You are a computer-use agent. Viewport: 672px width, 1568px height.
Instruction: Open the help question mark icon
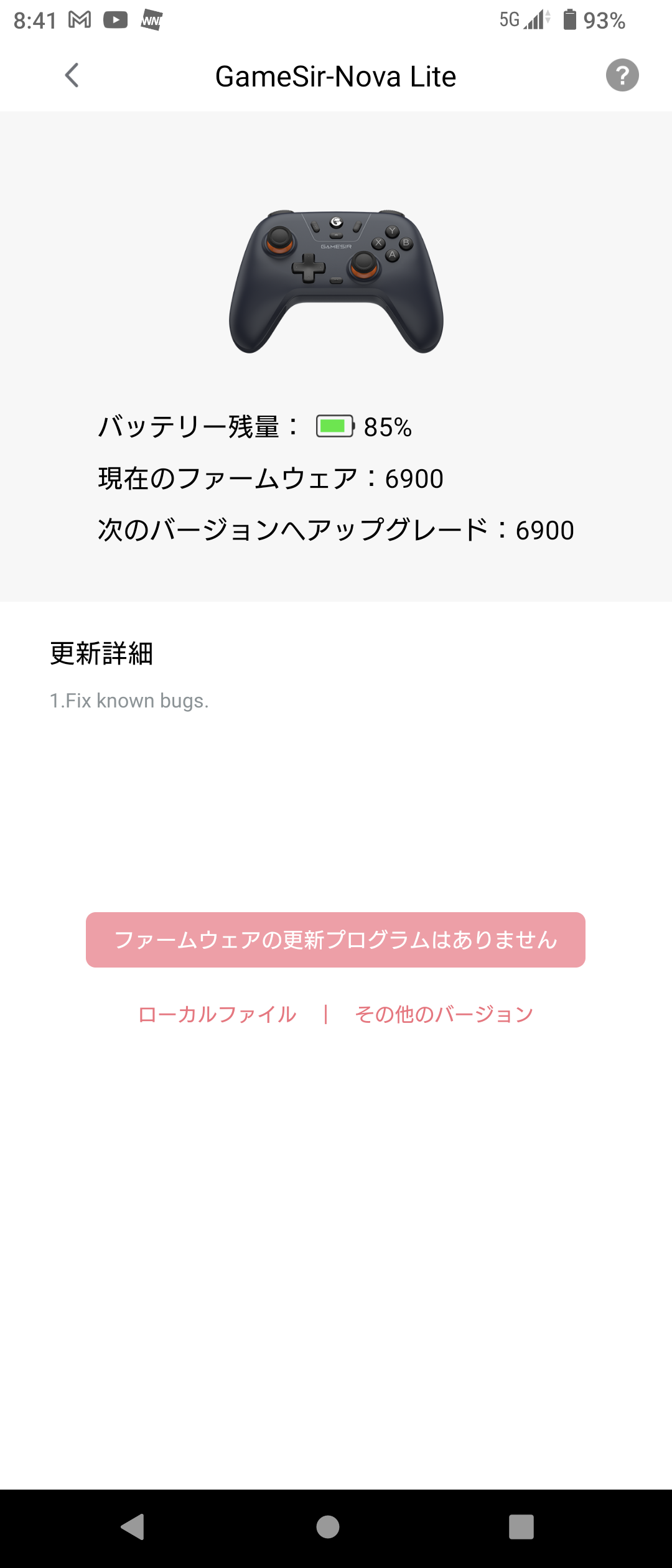pos(622,75)
